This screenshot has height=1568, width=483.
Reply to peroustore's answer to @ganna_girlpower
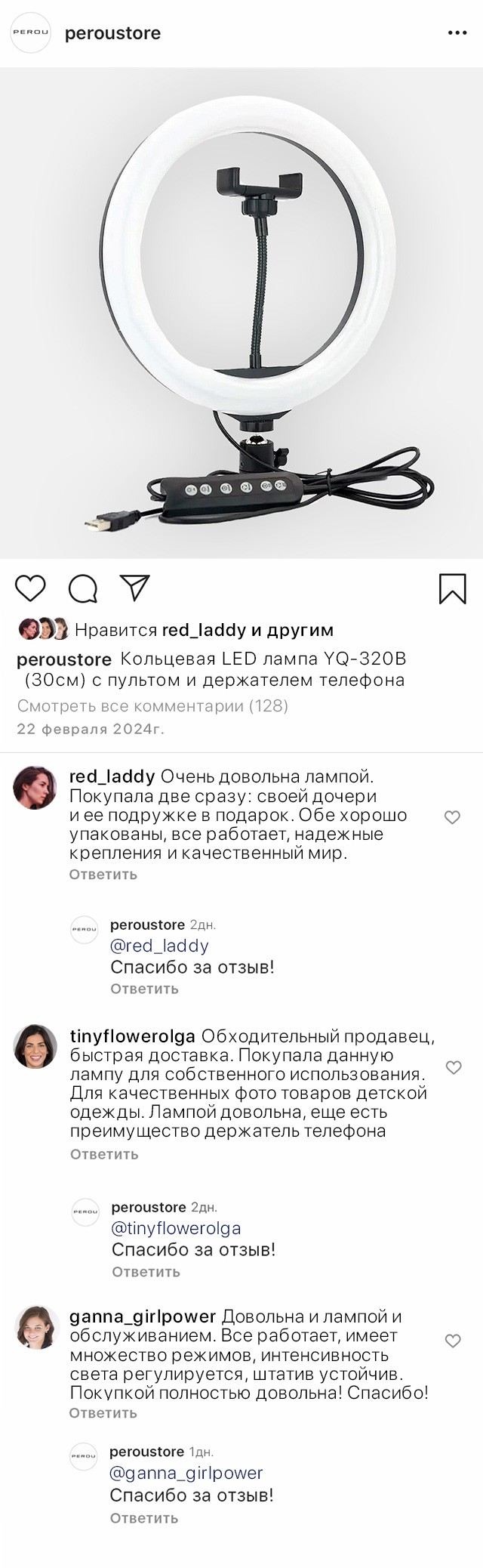[x=144, y=1518]
